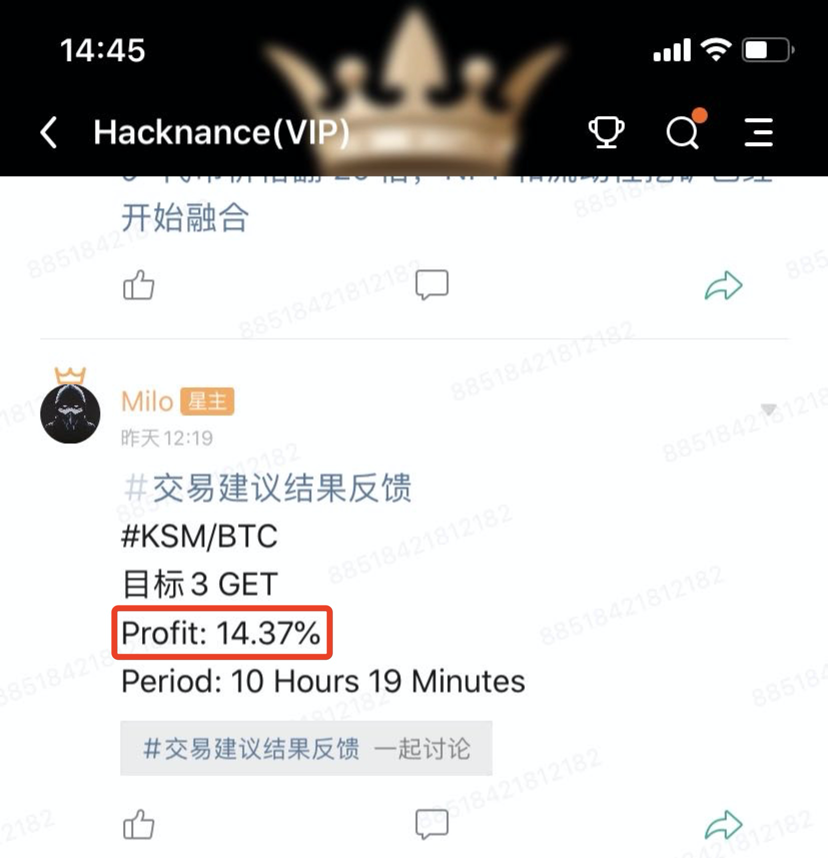The width and height of the screenshot is (828, 858).
Task: Open the trophy leaderboard icon
Action: tap(606, 132)
